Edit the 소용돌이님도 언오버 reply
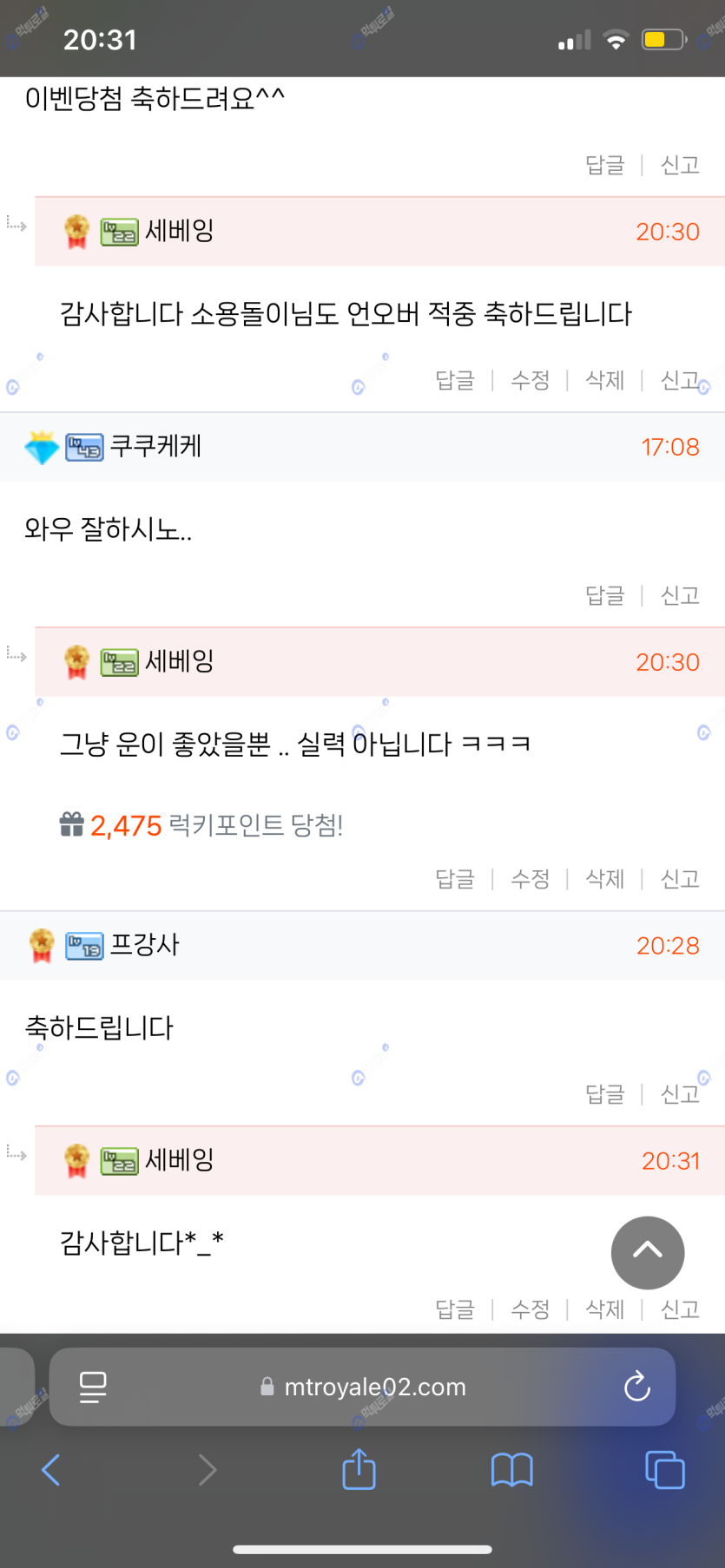Viewport: 725px width, 1568px height. [530, 380]
